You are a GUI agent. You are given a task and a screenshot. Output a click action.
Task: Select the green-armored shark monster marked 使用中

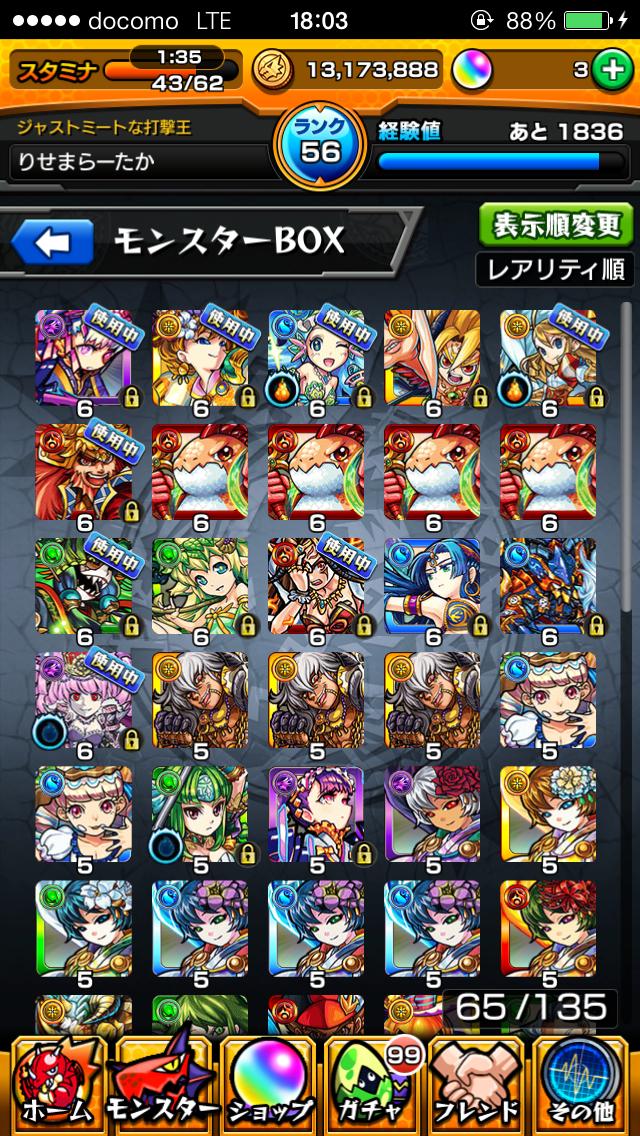[84, 586]
